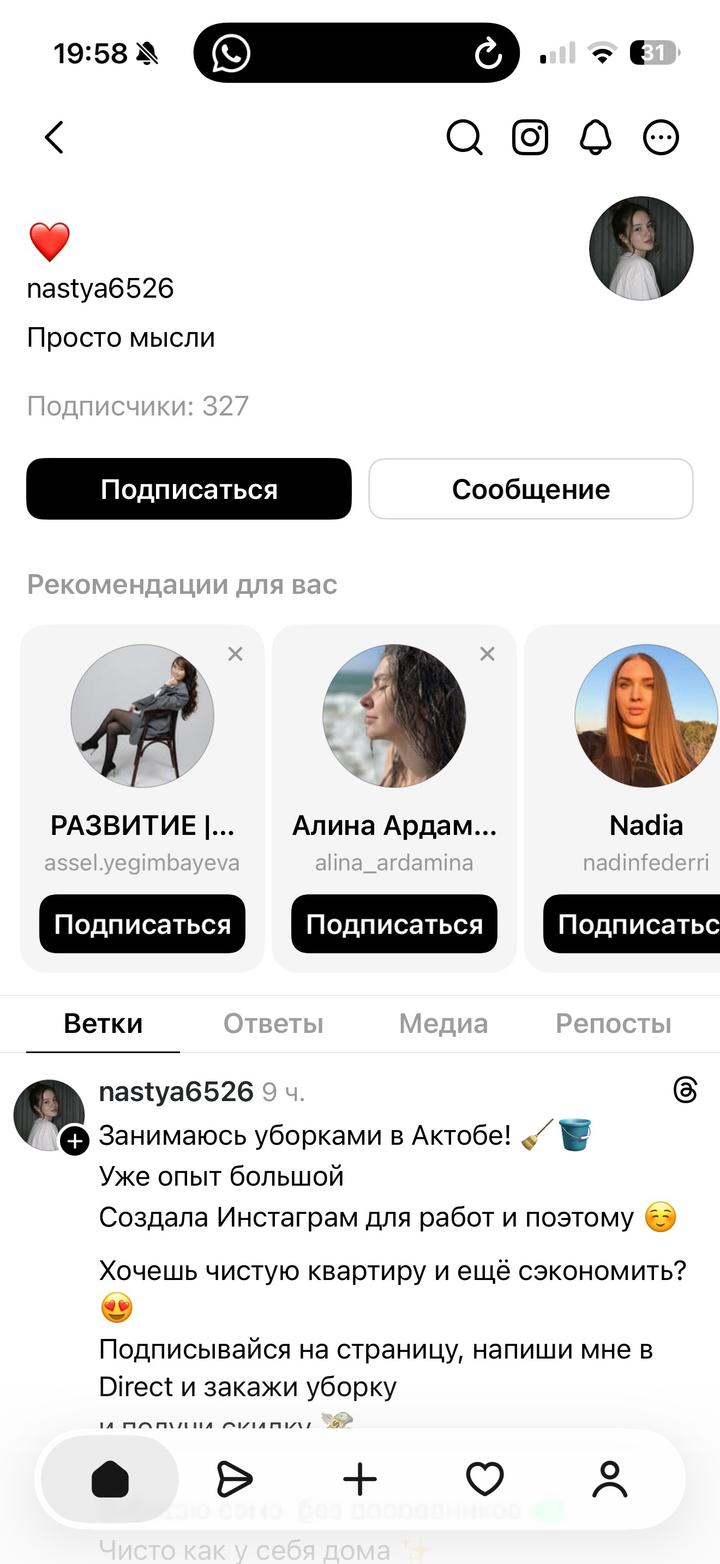Open the linked Instagram profile icon
This screenshot has height=1564, width=720.
pos(530,137)
